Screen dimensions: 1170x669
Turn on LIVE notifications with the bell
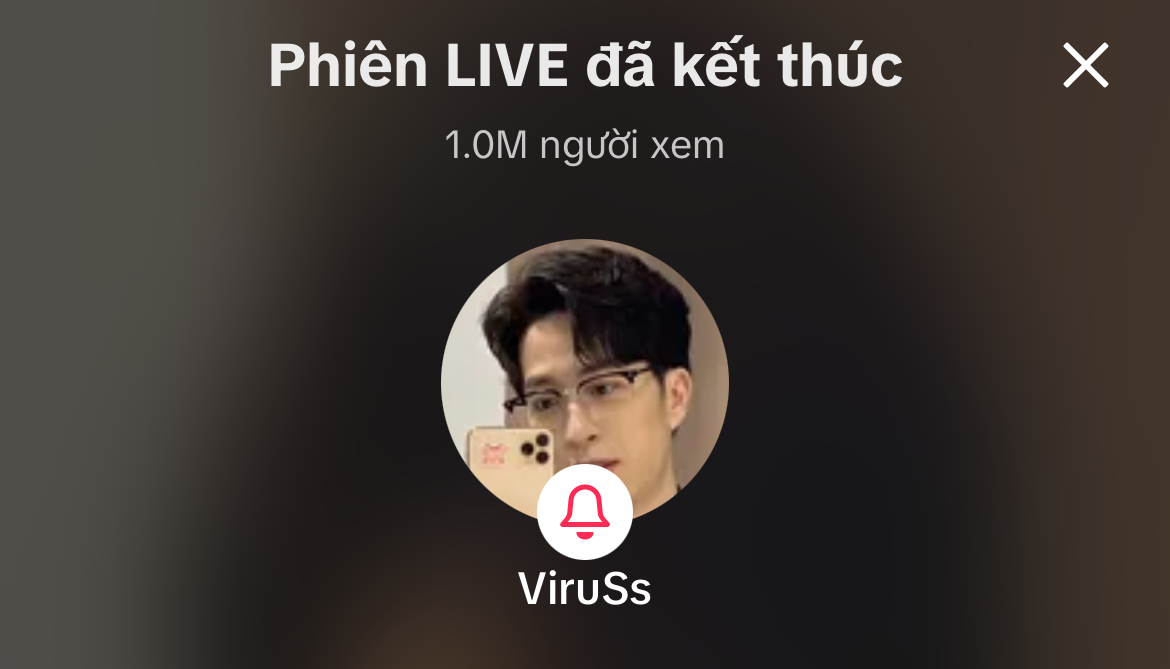tap(584, 511)
